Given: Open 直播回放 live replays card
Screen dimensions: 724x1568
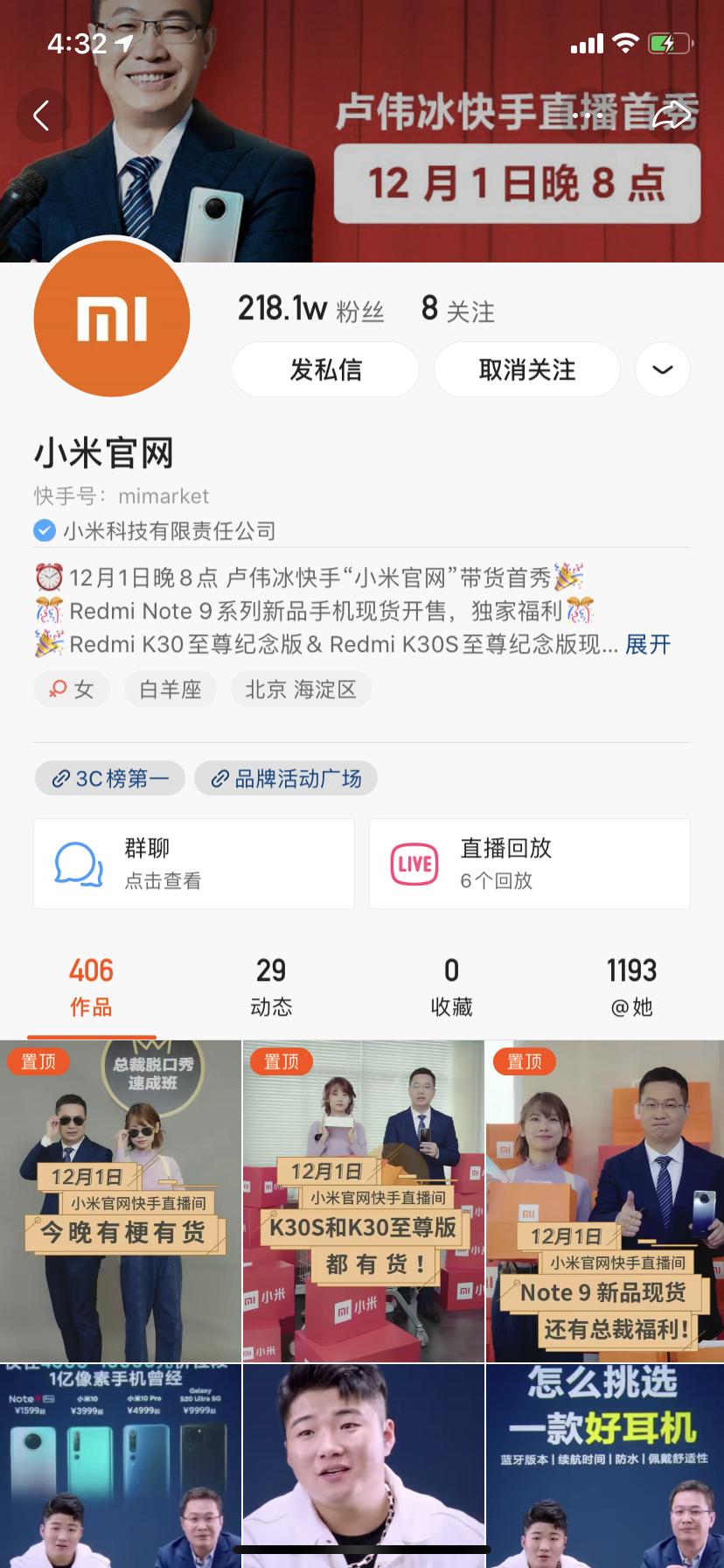Looking at the screenshot, I should point(530,864).
